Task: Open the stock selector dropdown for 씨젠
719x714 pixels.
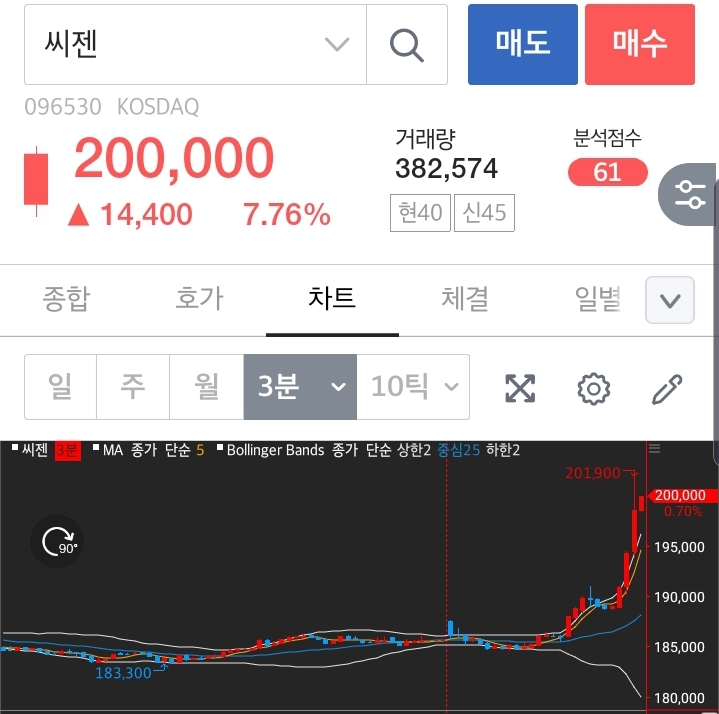Action: [337, 45]
